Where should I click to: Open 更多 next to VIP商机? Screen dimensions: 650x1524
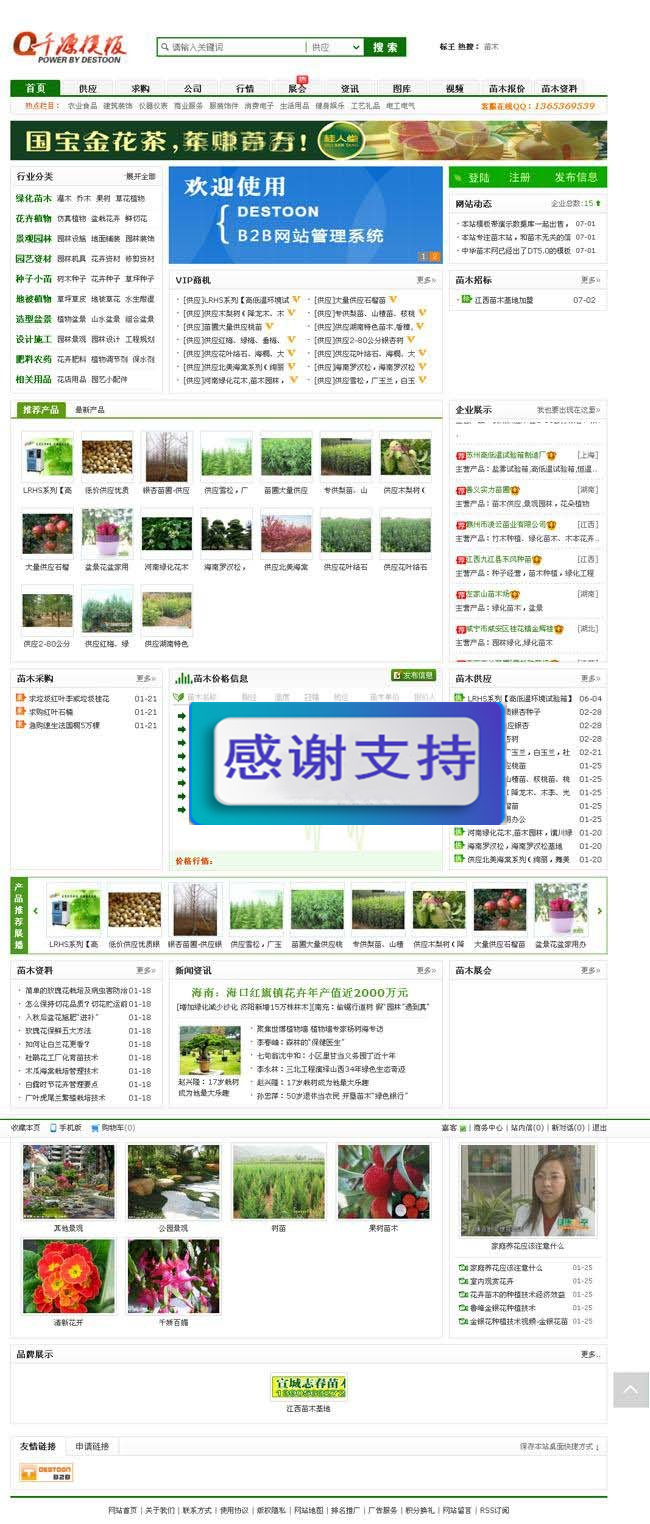[426, 280]
